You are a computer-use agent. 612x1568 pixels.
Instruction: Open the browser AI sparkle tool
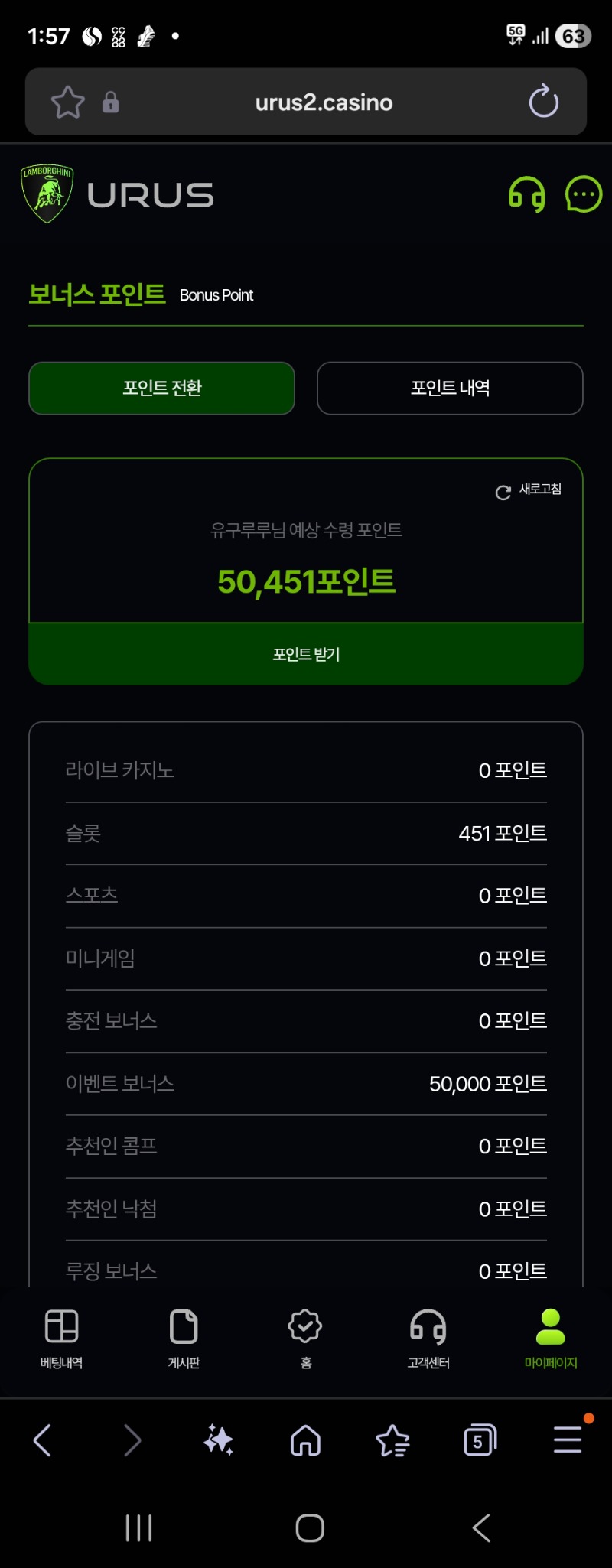pyautogui.click(x=219, y=1441)
